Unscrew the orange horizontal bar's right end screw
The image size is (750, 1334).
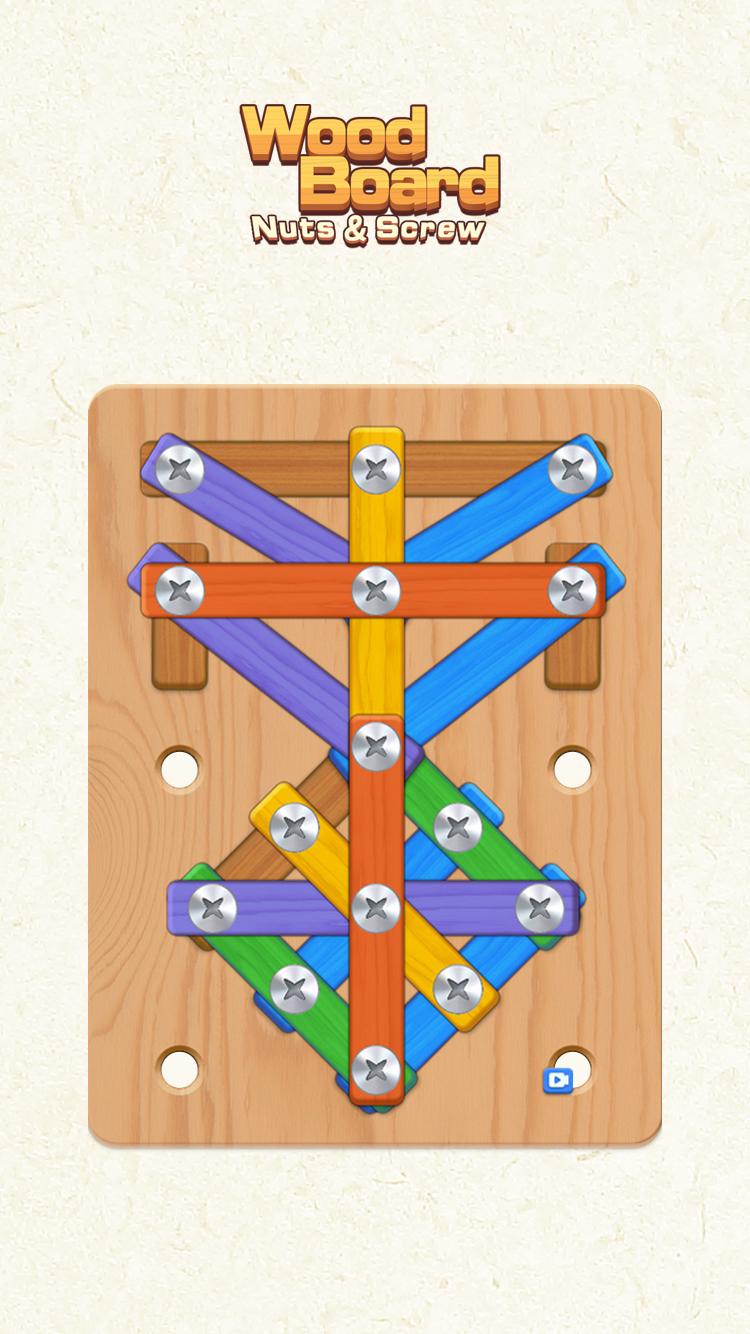[573, 591]
